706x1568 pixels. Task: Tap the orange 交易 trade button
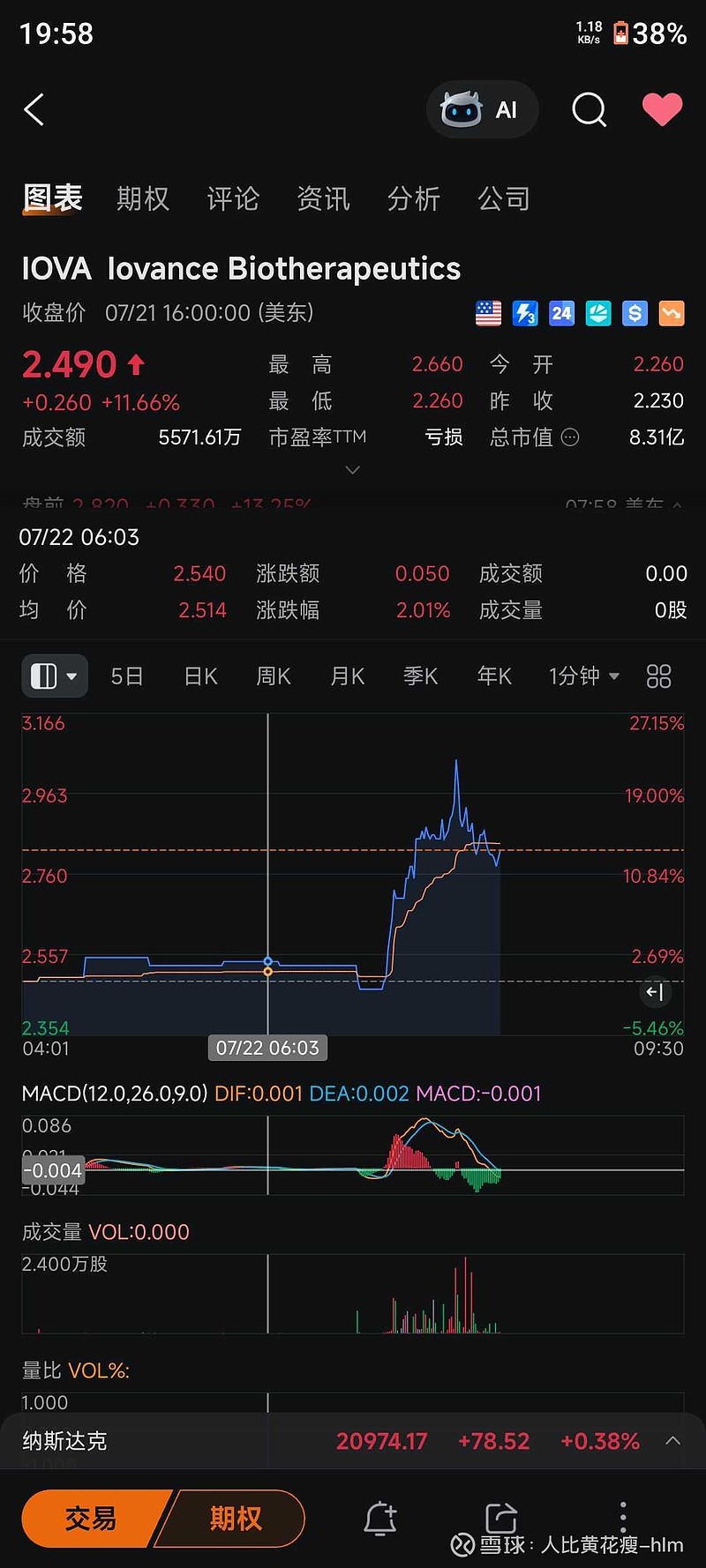pos(92,1518)
